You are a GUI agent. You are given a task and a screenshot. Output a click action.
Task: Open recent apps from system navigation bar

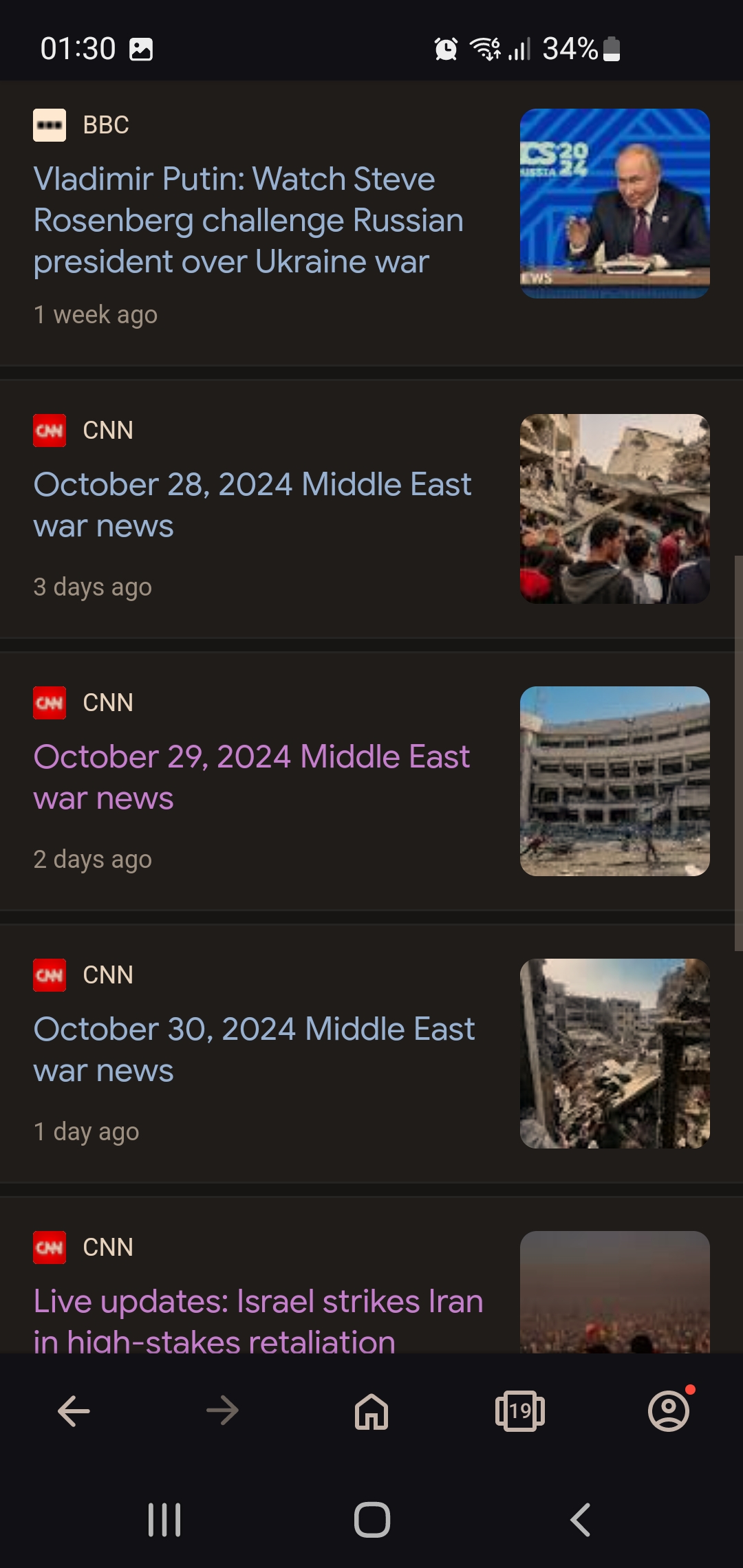(164, 1520)
